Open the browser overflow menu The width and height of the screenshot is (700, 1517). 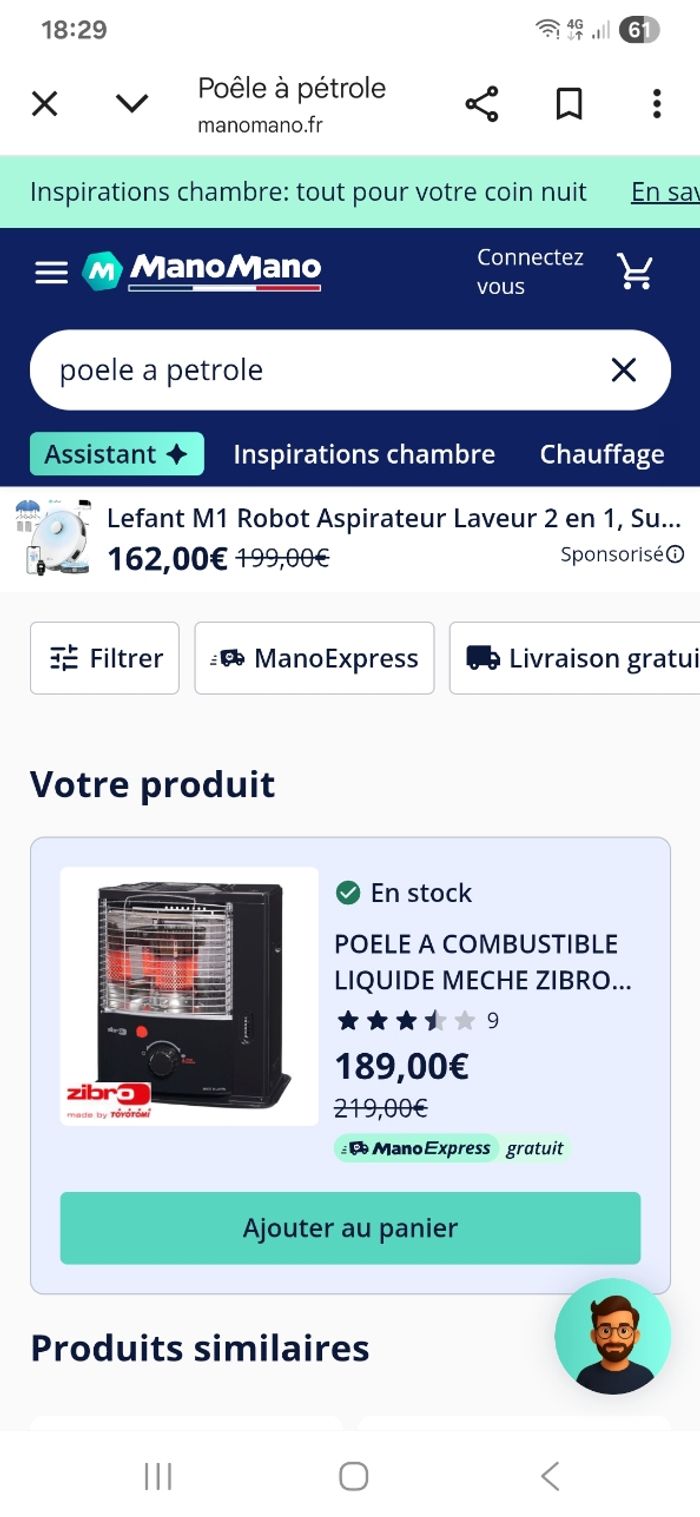point(656,103)
